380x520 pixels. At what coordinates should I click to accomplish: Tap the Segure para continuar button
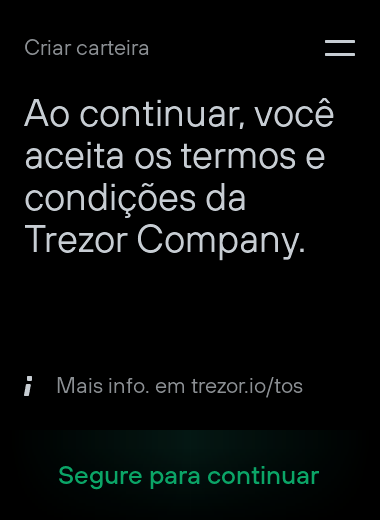click(189, 475)
